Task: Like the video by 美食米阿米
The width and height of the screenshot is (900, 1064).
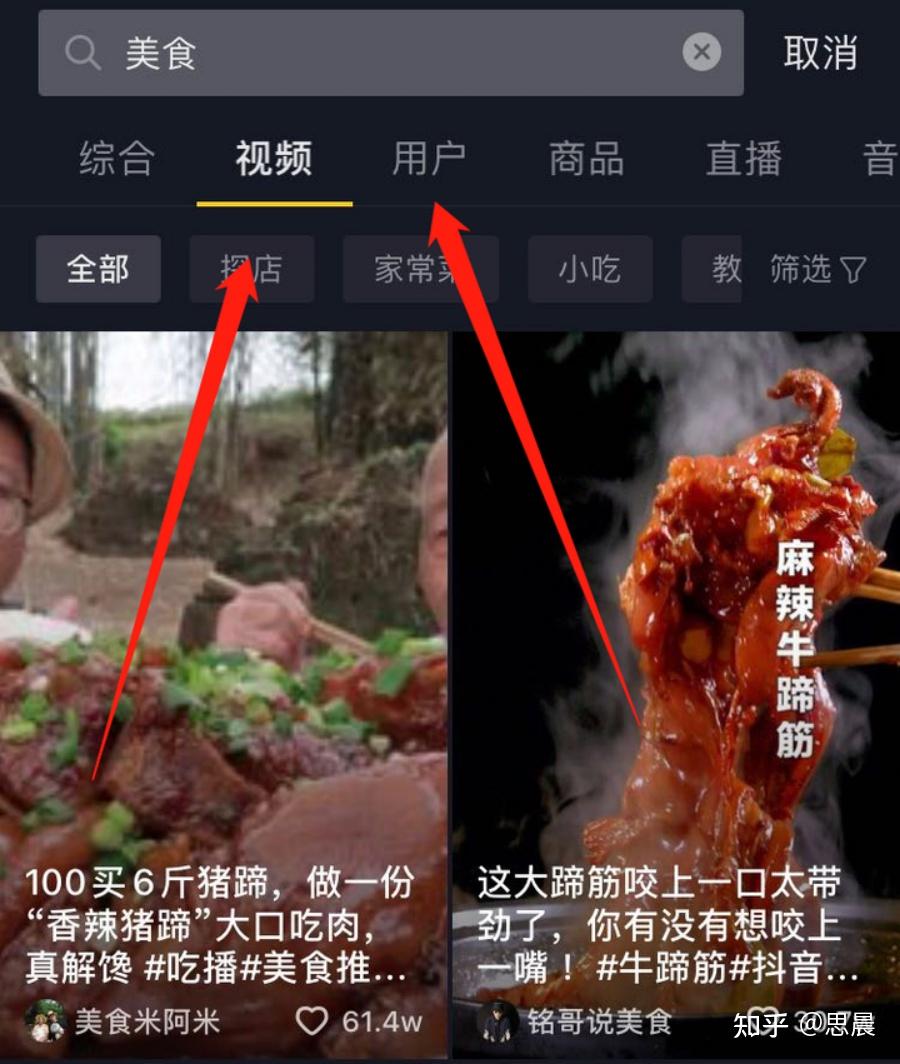Action: pos(312,1021)
